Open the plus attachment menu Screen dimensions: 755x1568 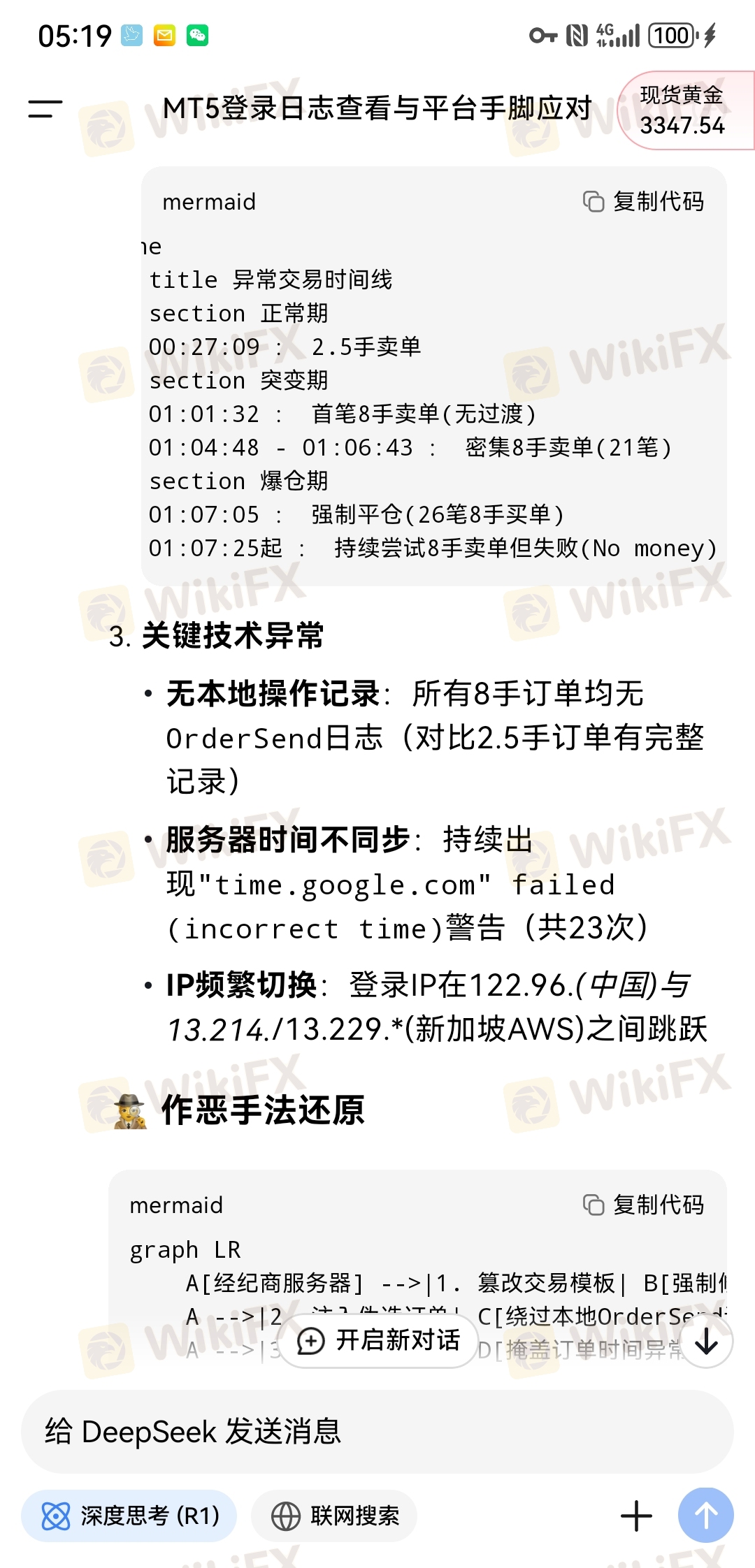(x=636, y=1516)
